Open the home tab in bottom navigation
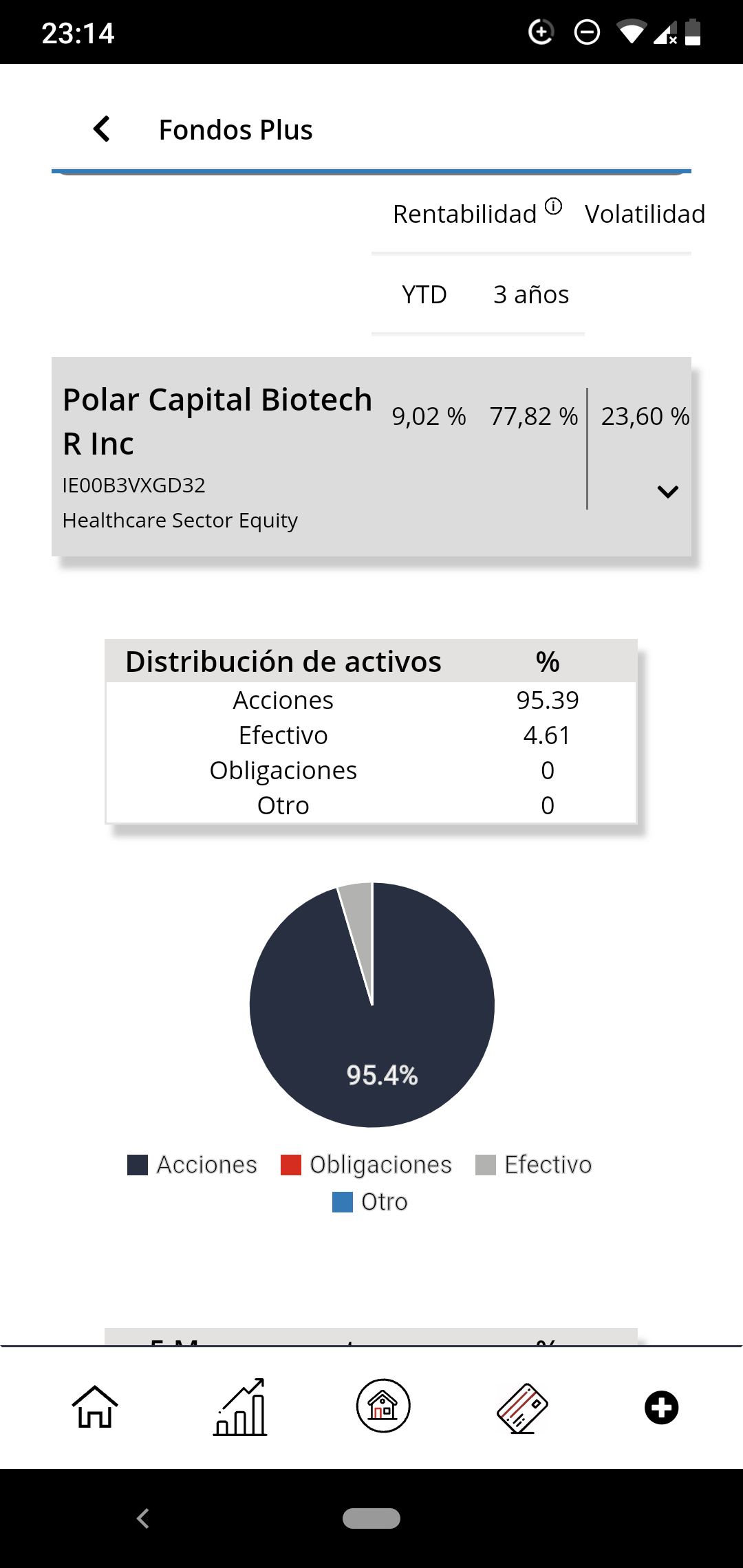This screenshot has width=743, height=1568. click(95, 1407)
